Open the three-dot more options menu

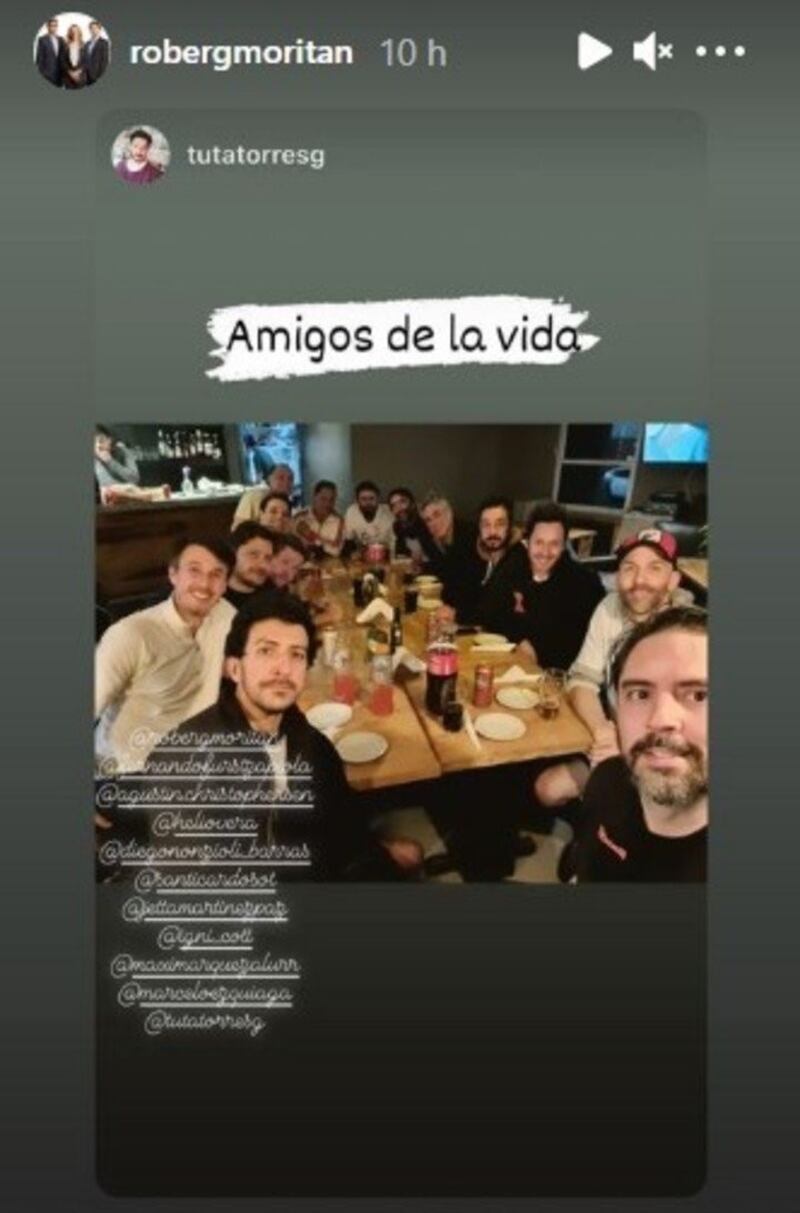tap(721, 52)
